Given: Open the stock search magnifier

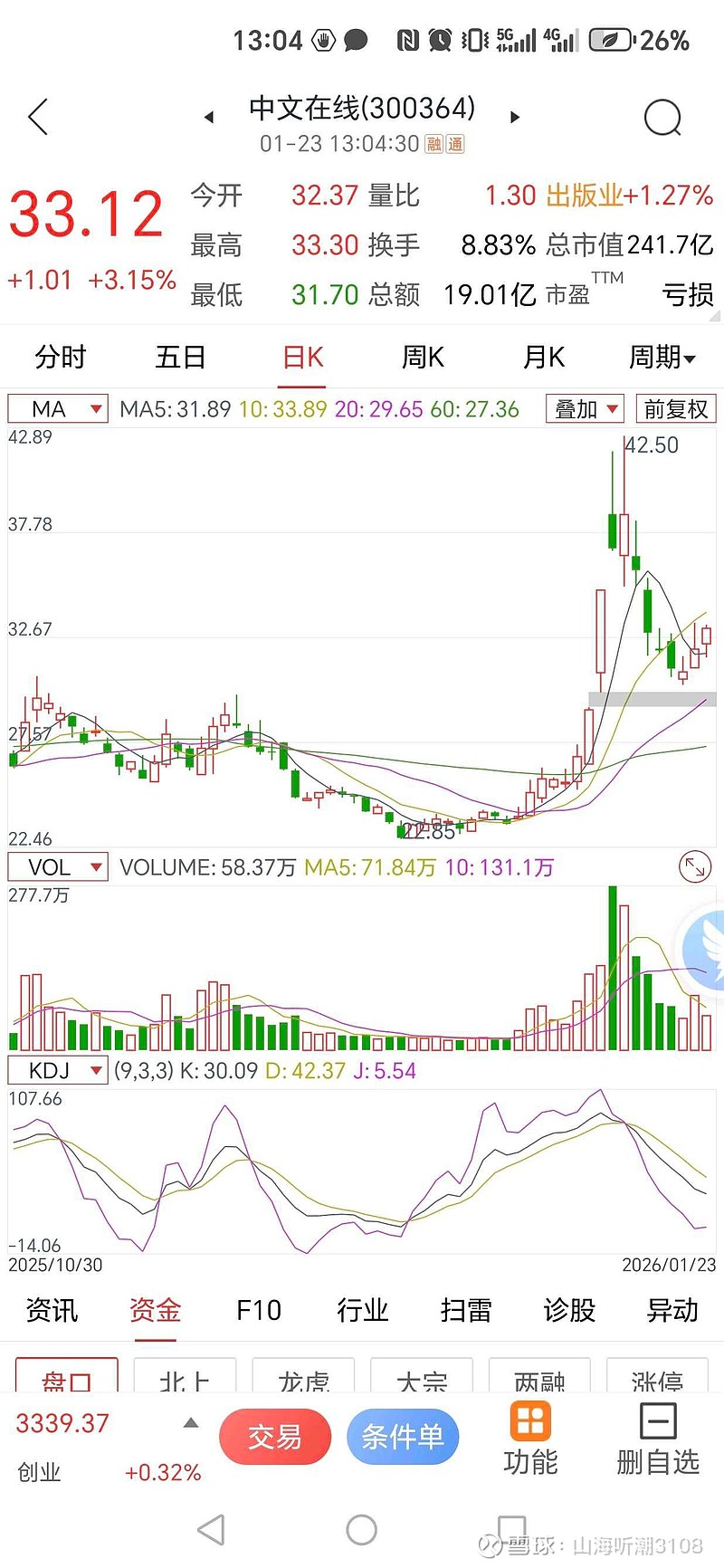Looking at the screenshot, I should tap(662, 118).
